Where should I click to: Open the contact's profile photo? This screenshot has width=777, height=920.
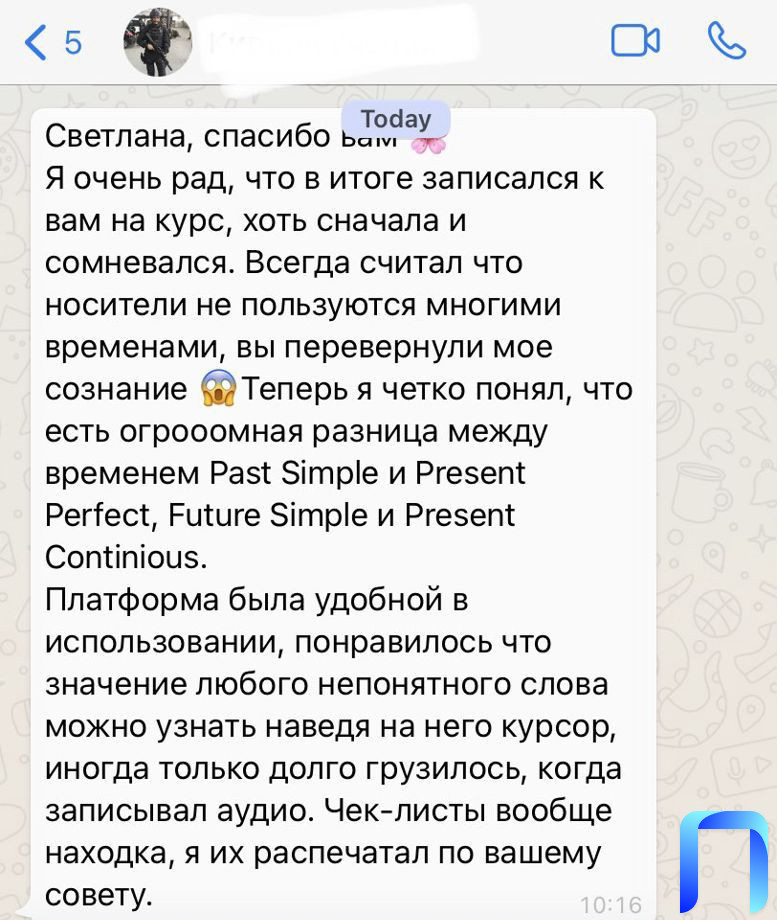pos(157,43)
